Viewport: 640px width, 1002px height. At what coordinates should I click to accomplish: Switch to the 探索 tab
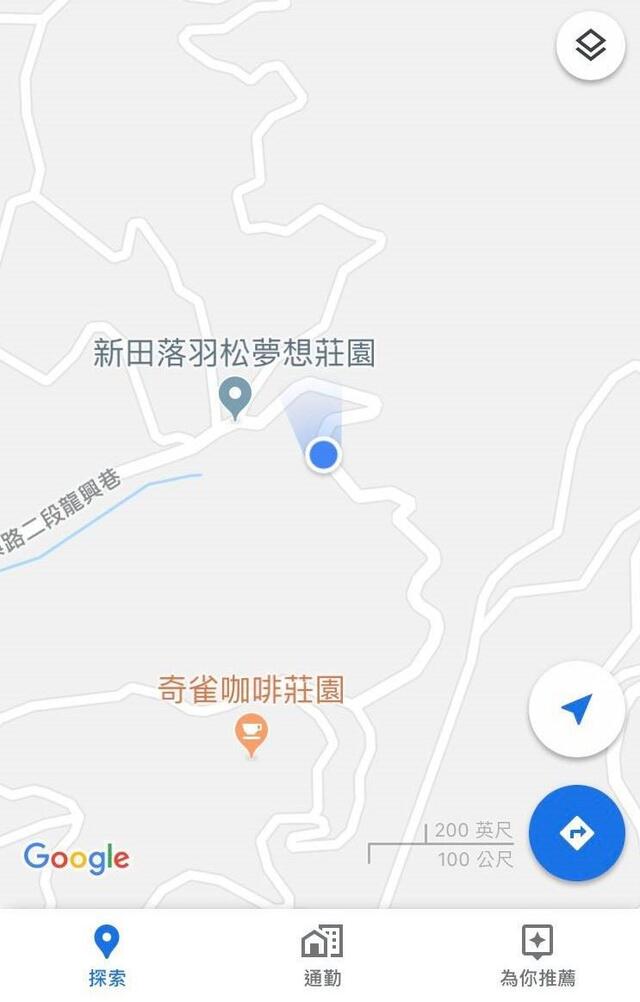point(106,955)
